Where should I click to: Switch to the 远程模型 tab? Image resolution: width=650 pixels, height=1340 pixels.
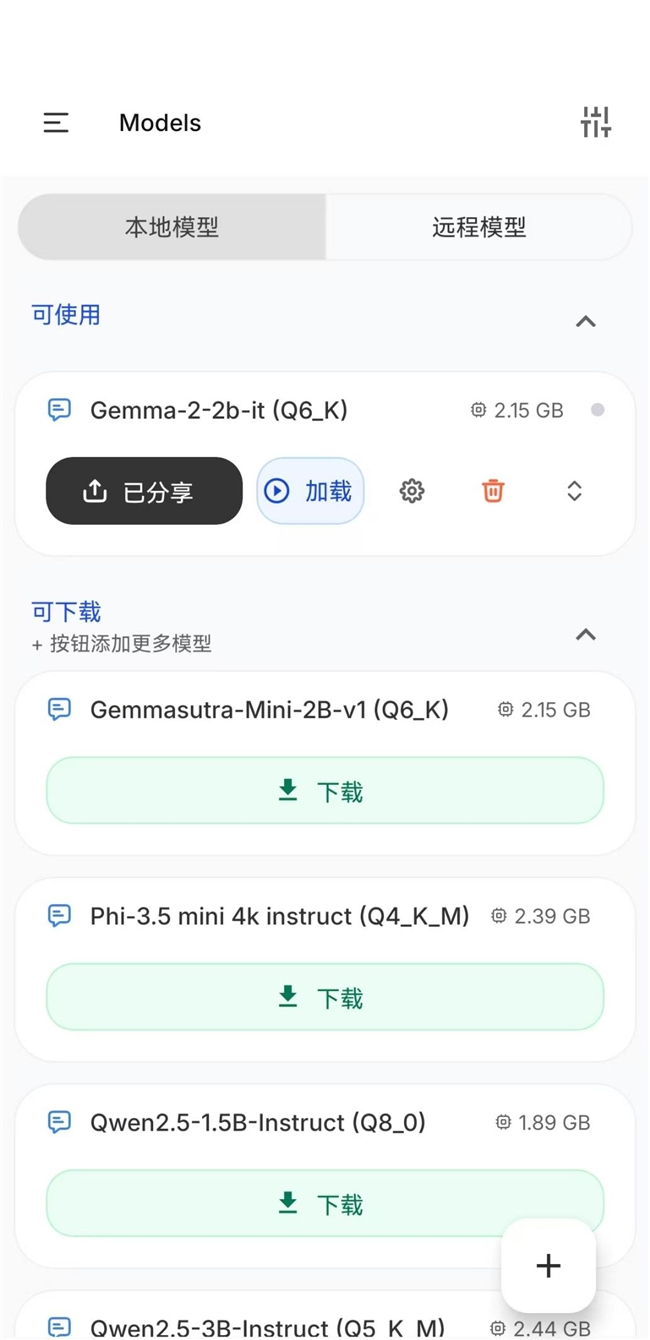click(x=479, y=228)
